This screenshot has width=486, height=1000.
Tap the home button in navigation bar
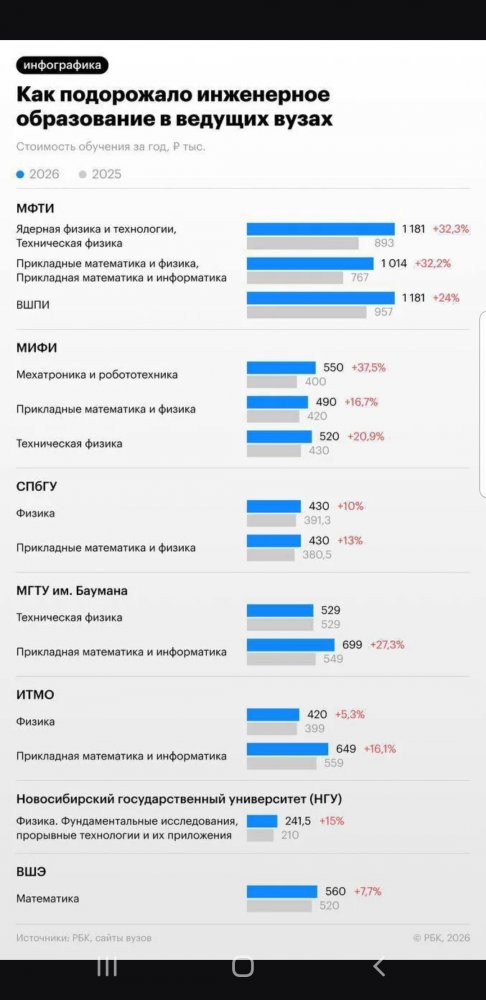pos(242,967)
